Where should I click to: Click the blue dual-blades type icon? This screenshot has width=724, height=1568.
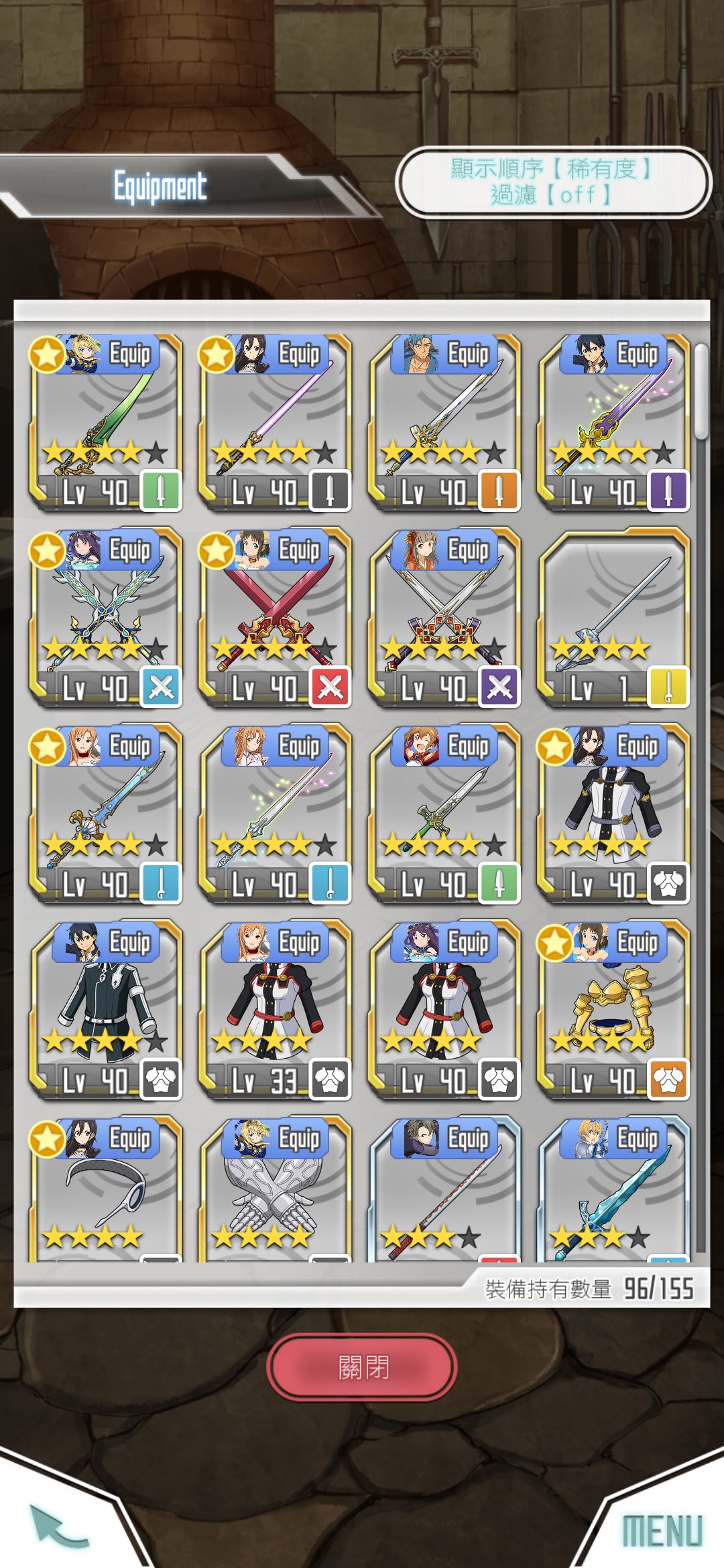[x=161, y=687]
